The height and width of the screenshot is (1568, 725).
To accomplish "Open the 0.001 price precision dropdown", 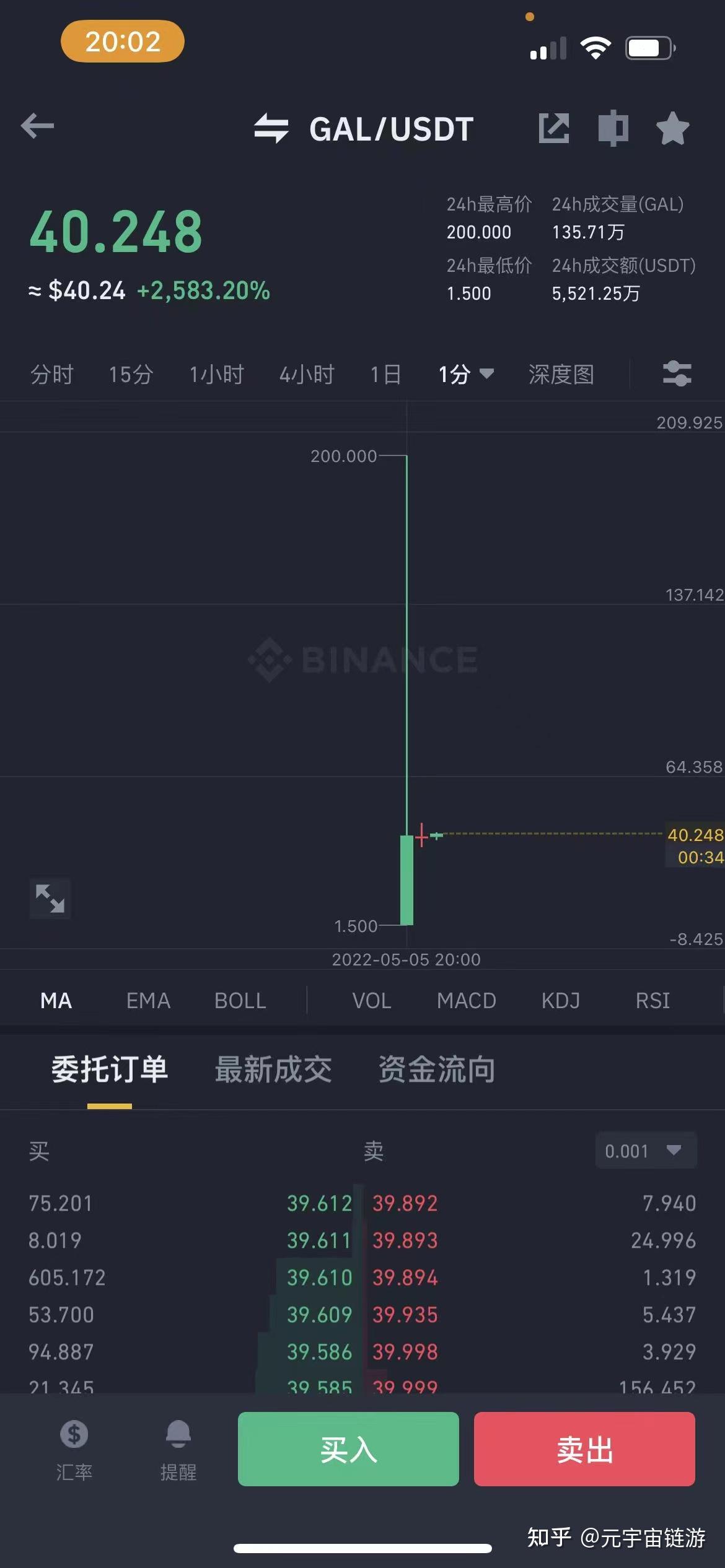I will point(646,1151).
